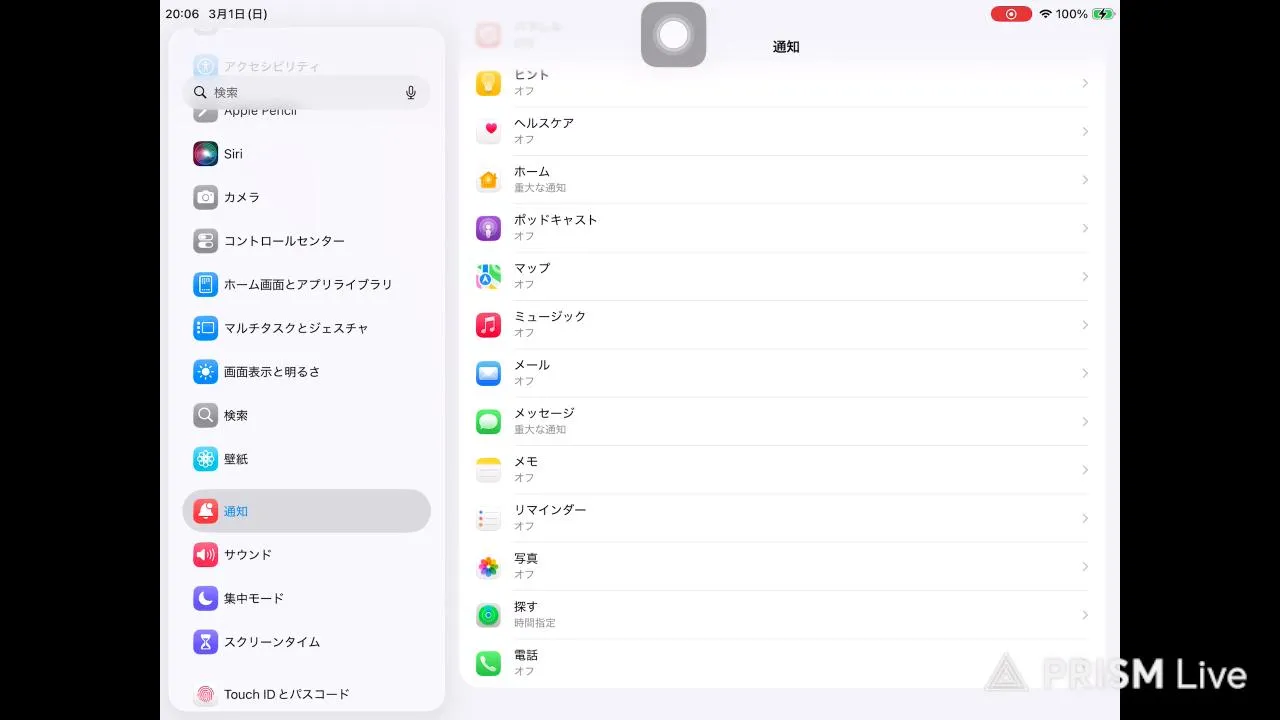Open 画面表示と明るさ settings
The height and width of the screenshot is (720, 1280).
click(x=306, y=371)
